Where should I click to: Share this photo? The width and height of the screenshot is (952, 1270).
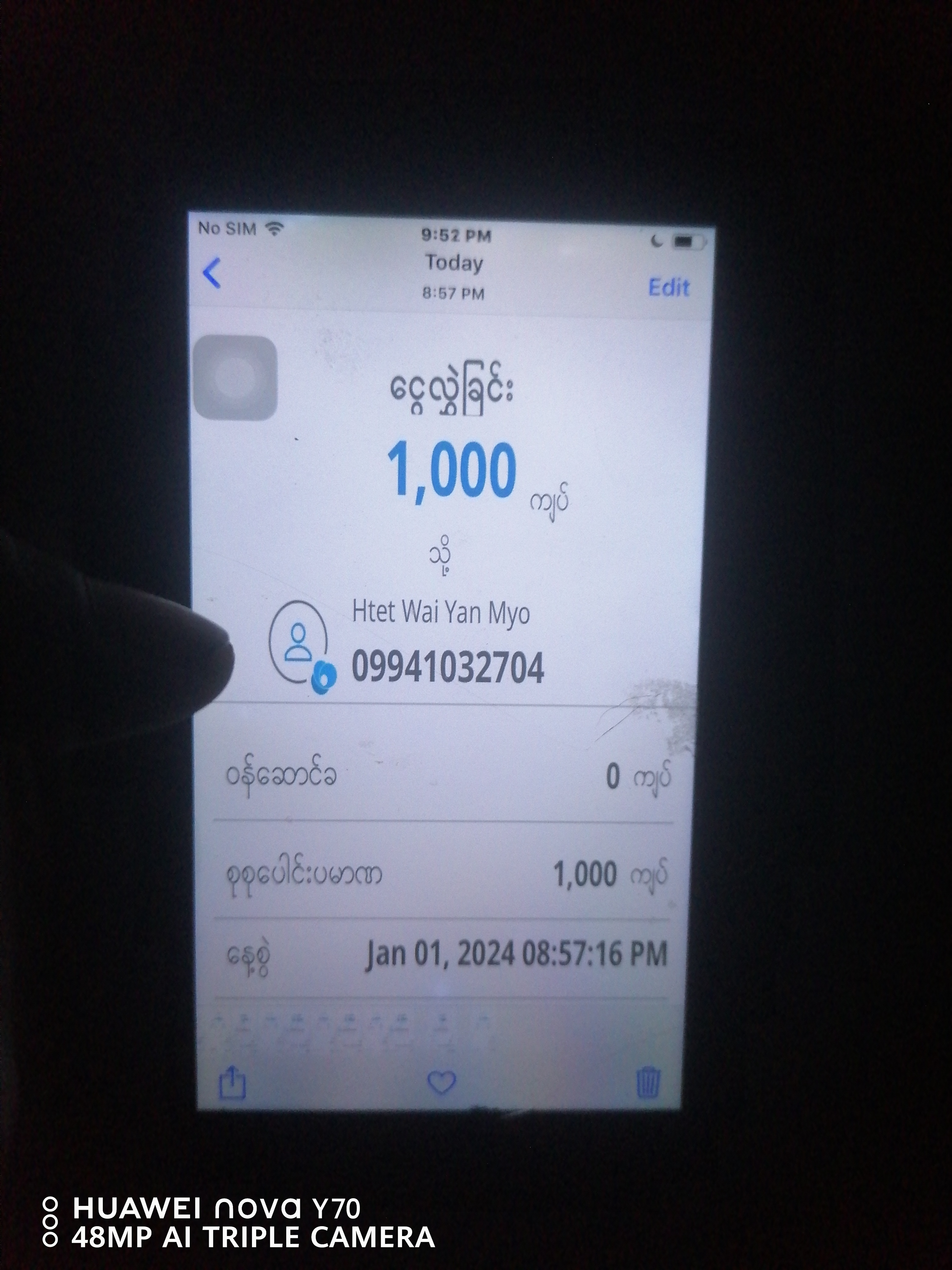pos(232,1082)
